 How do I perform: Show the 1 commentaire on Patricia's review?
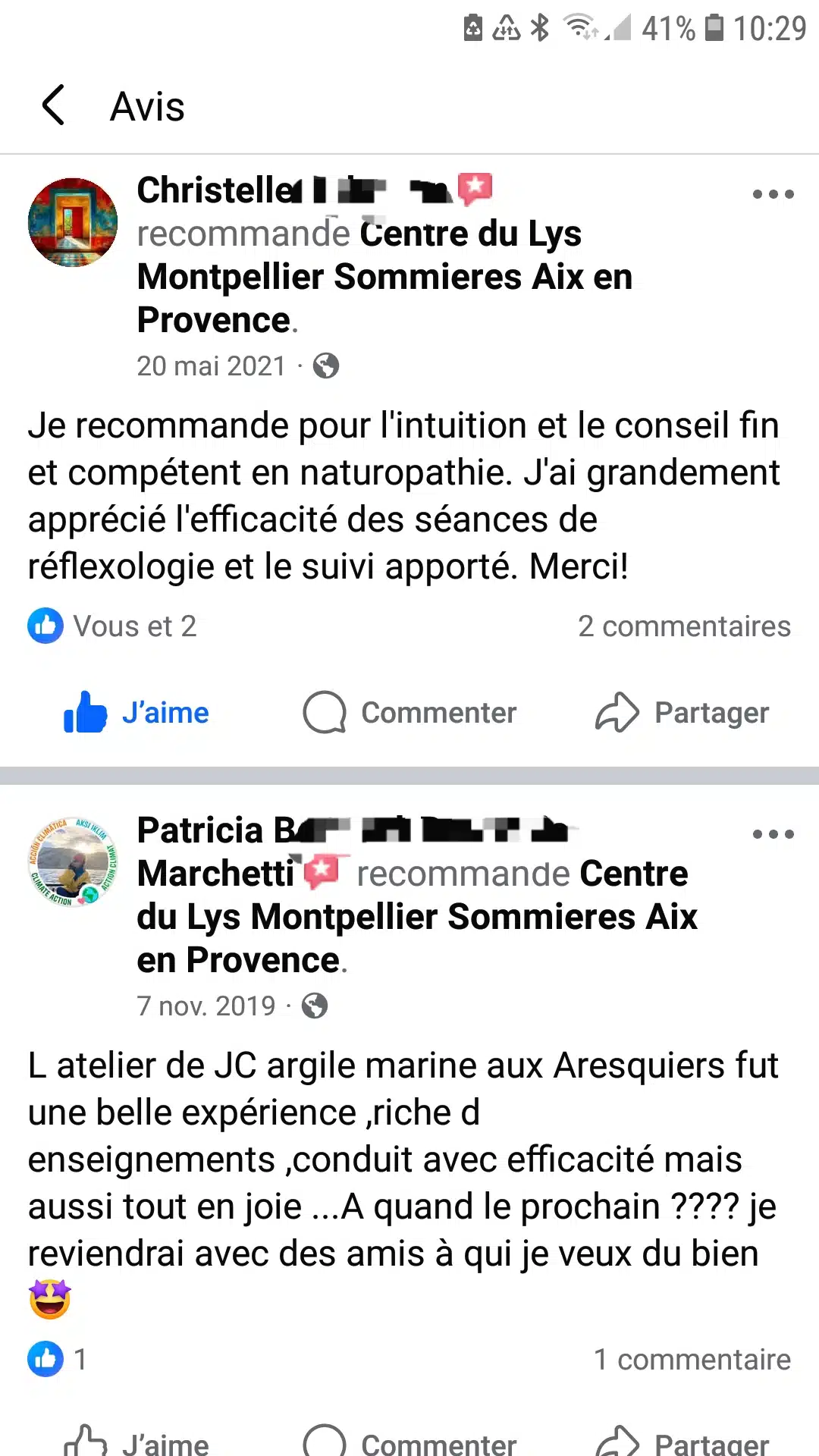(692, 1359)
